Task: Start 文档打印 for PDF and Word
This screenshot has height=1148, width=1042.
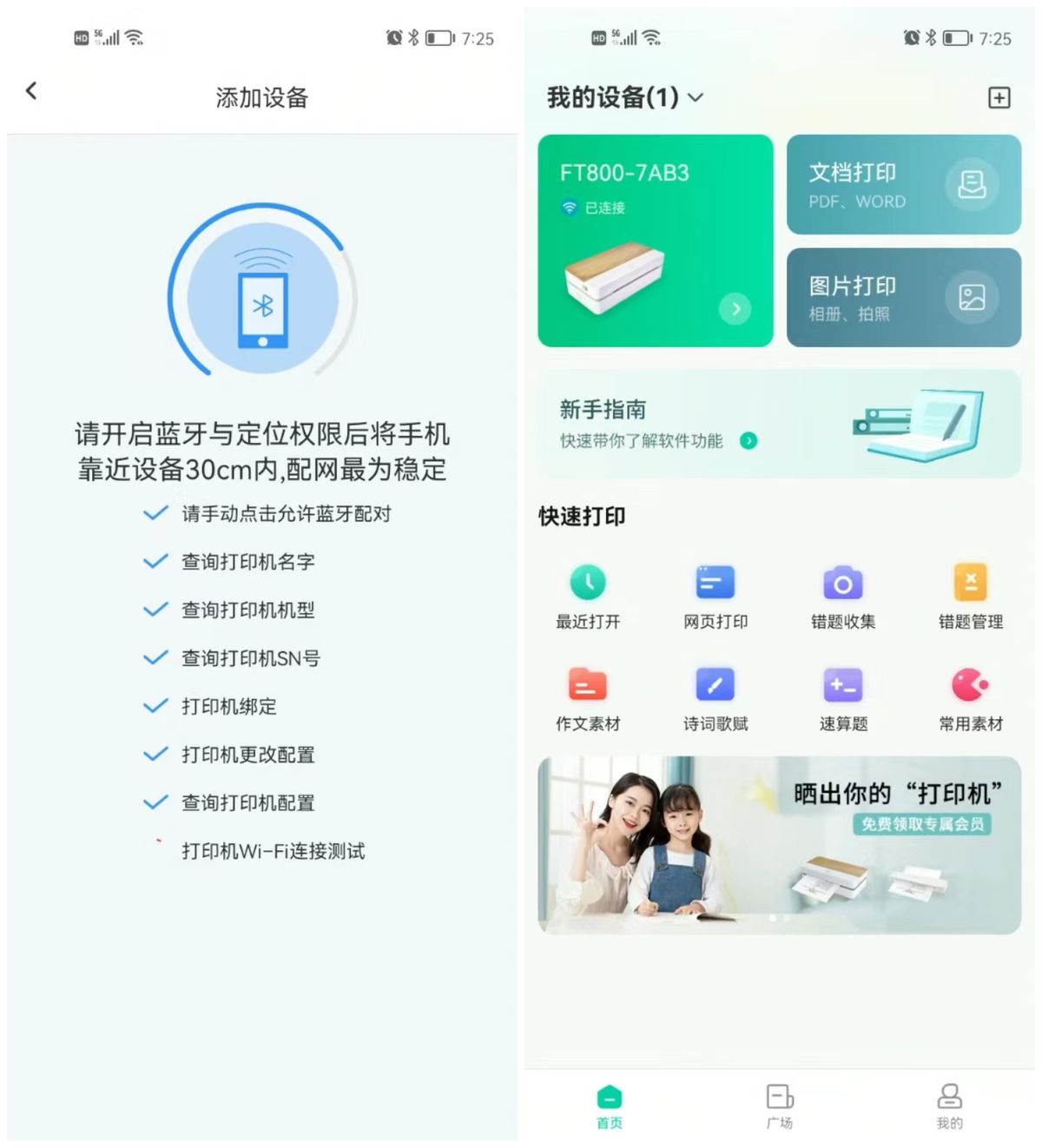Action: tap(903, 185)
